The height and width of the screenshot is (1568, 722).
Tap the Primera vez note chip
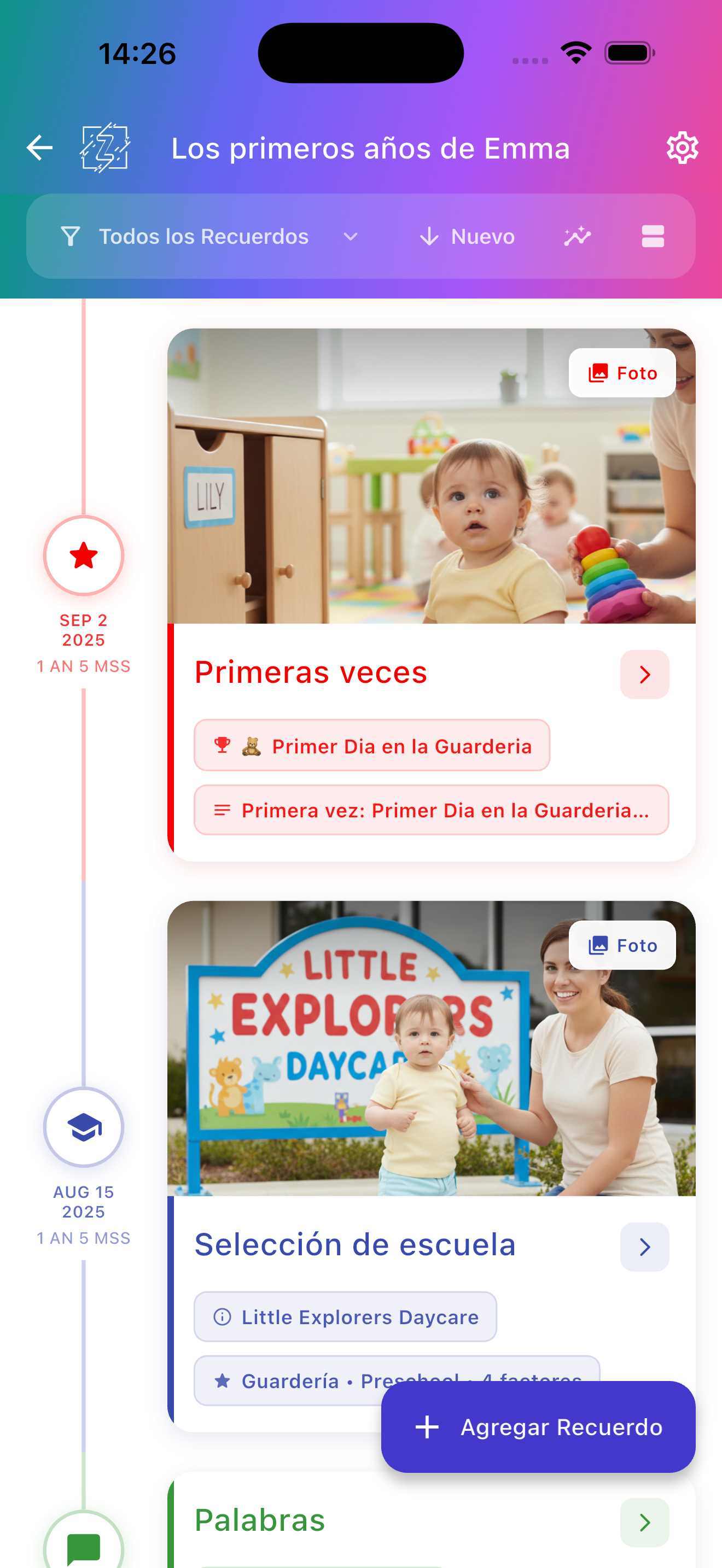tap(431, 810)
